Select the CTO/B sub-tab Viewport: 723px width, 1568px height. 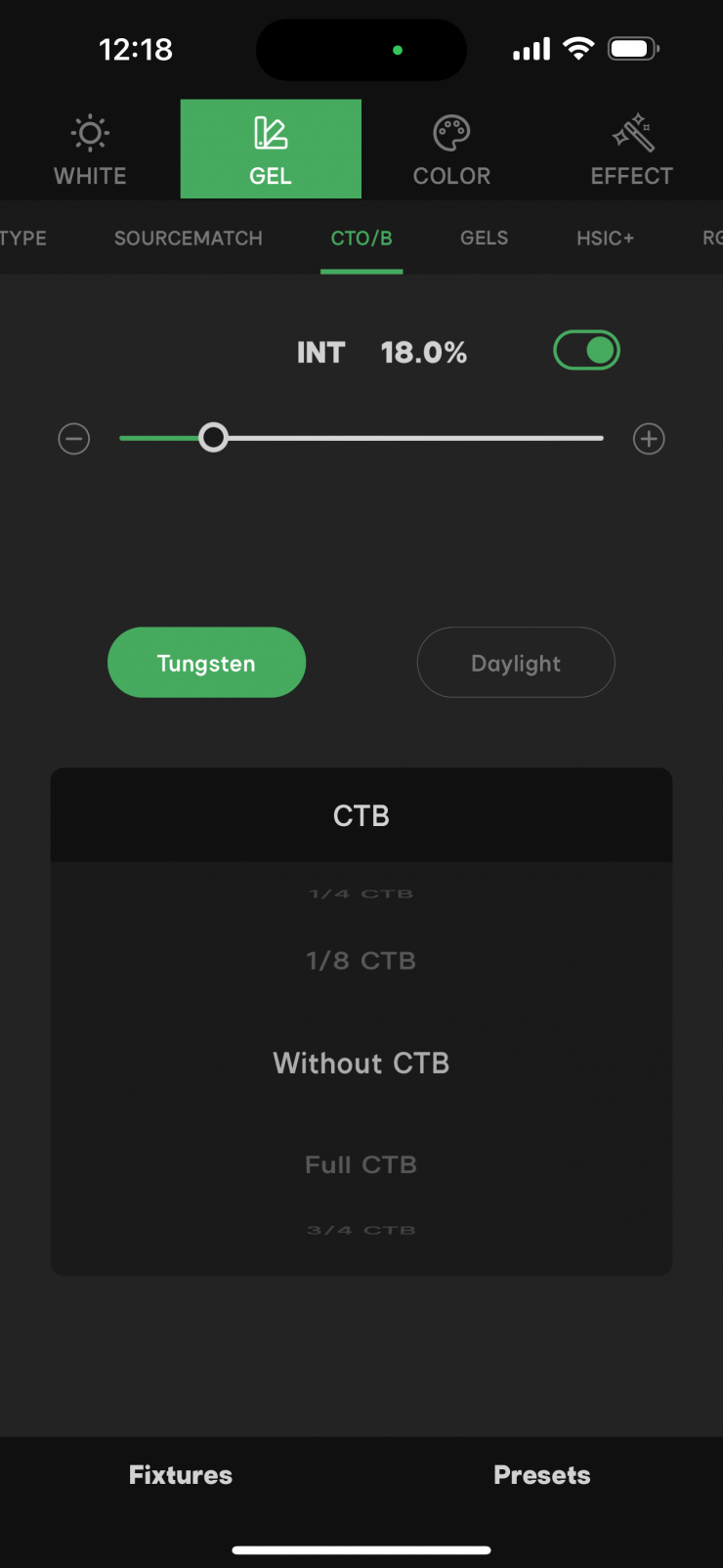361,239
